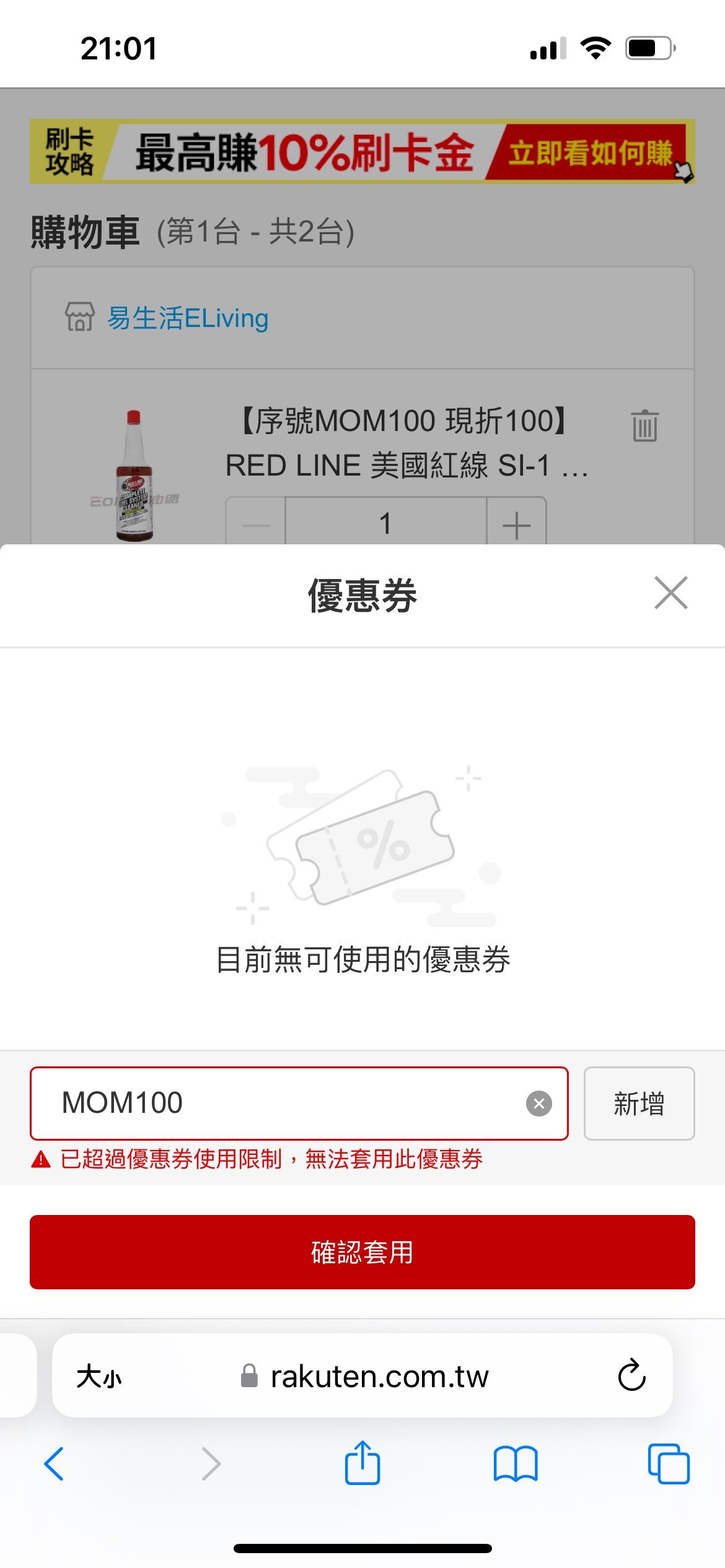Show all open Safari tabs
Screen dimensions: 725x1568
668,1464
